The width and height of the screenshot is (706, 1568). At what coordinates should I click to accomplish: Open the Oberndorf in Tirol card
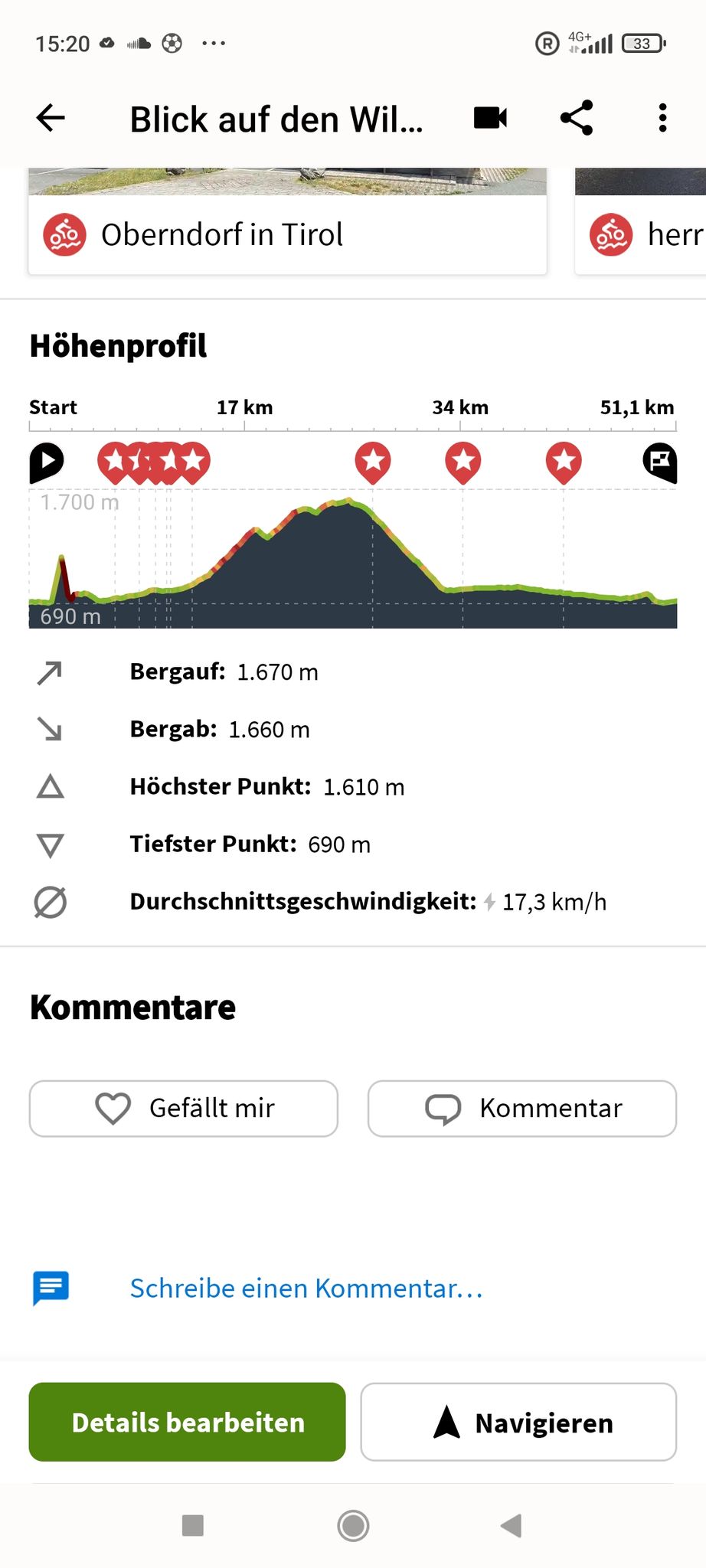[287, 221]
